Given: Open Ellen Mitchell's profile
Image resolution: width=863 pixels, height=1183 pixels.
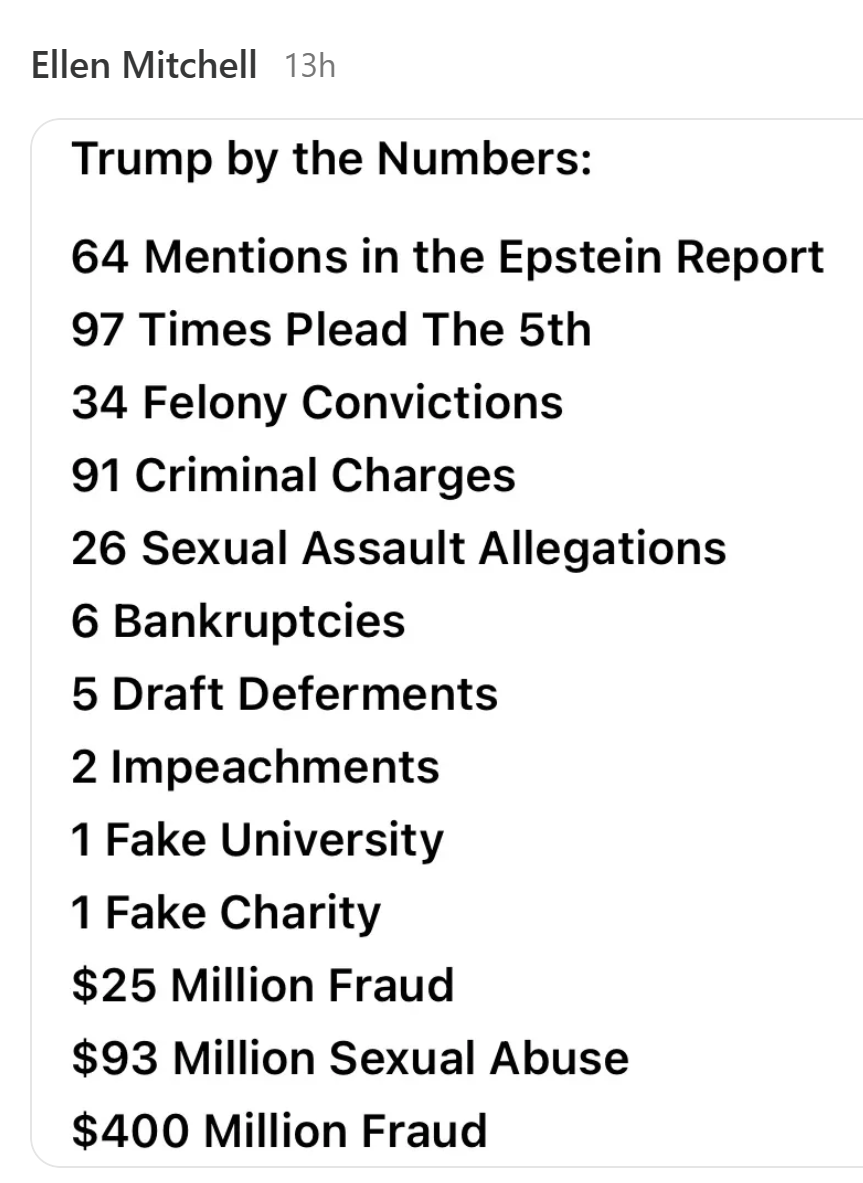Looking at the screenshot, I should 143,66.
